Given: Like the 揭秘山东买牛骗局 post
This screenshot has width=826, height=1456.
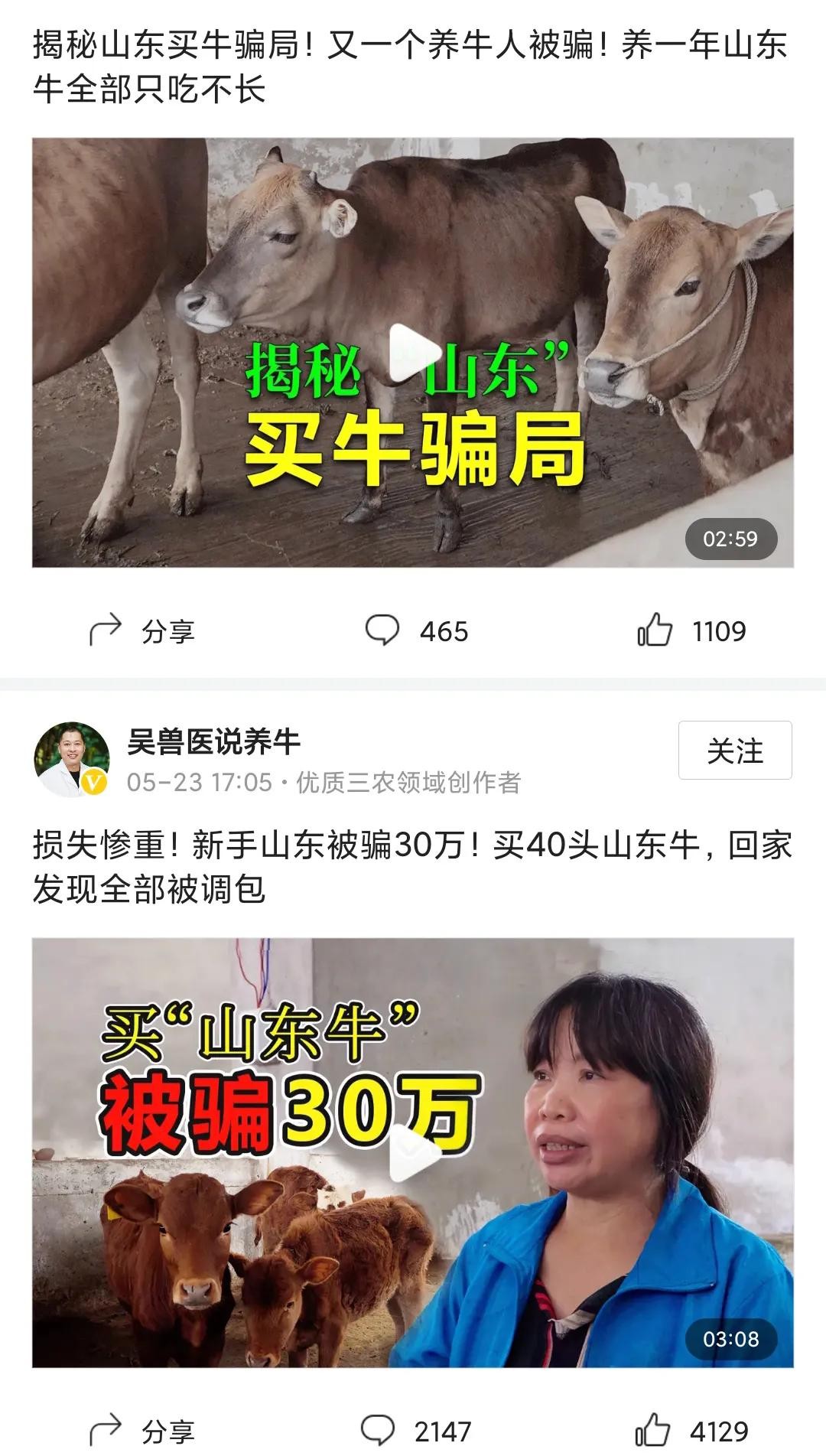Looking at the screenshot, I should coord(691,631).
